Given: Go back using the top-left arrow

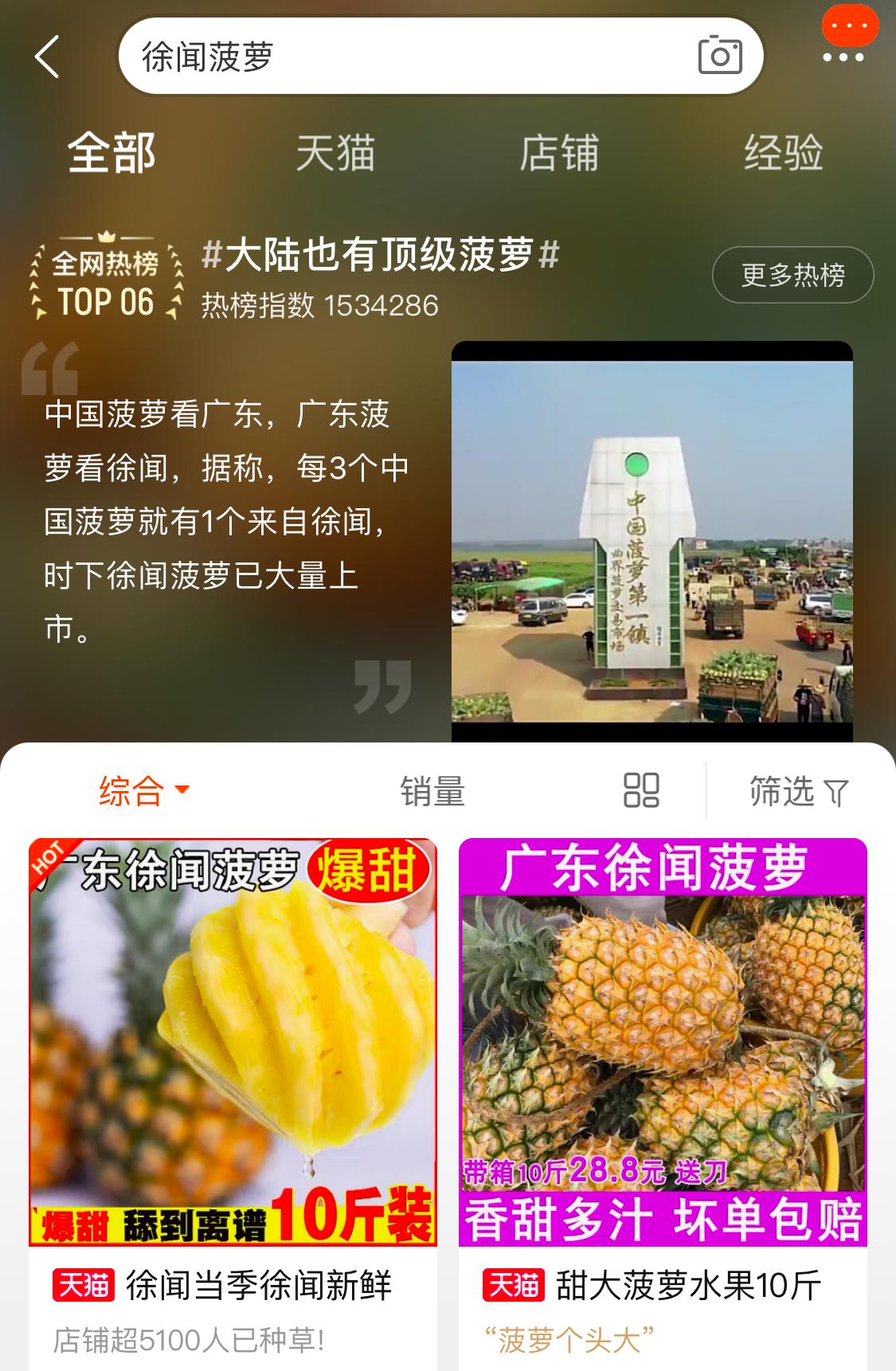Looking at the screenshot, I should (48, 57).
